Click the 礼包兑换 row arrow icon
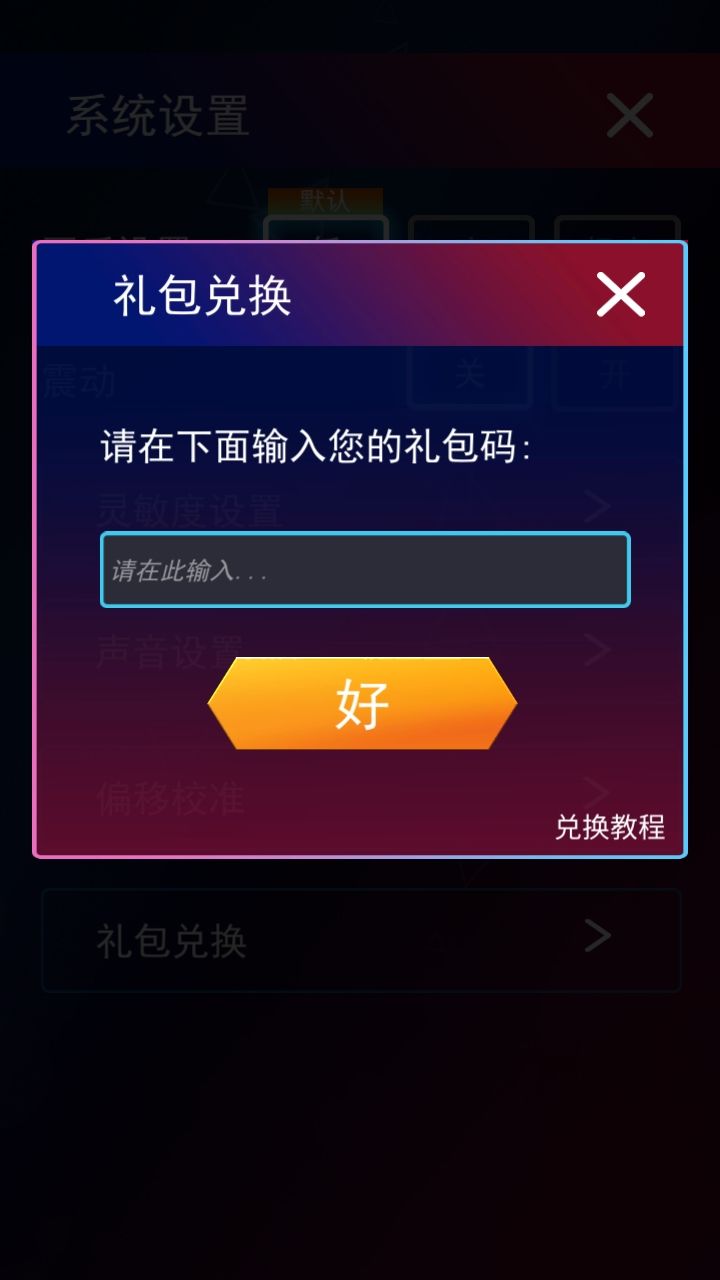Viewport: 720px width, 1280px height. click(x=596, y=935)
